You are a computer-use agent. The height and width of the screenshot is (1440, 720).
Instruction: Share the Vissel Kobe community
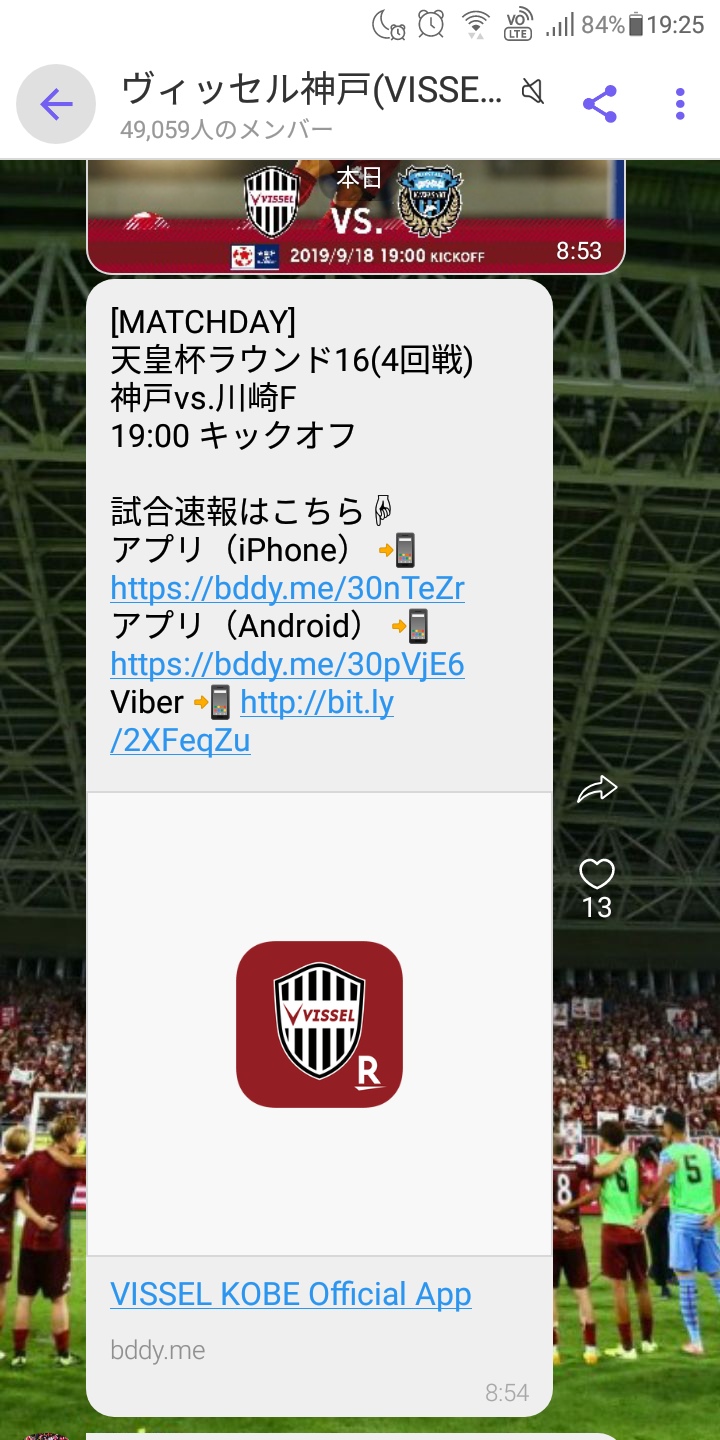tap(599, 104)
